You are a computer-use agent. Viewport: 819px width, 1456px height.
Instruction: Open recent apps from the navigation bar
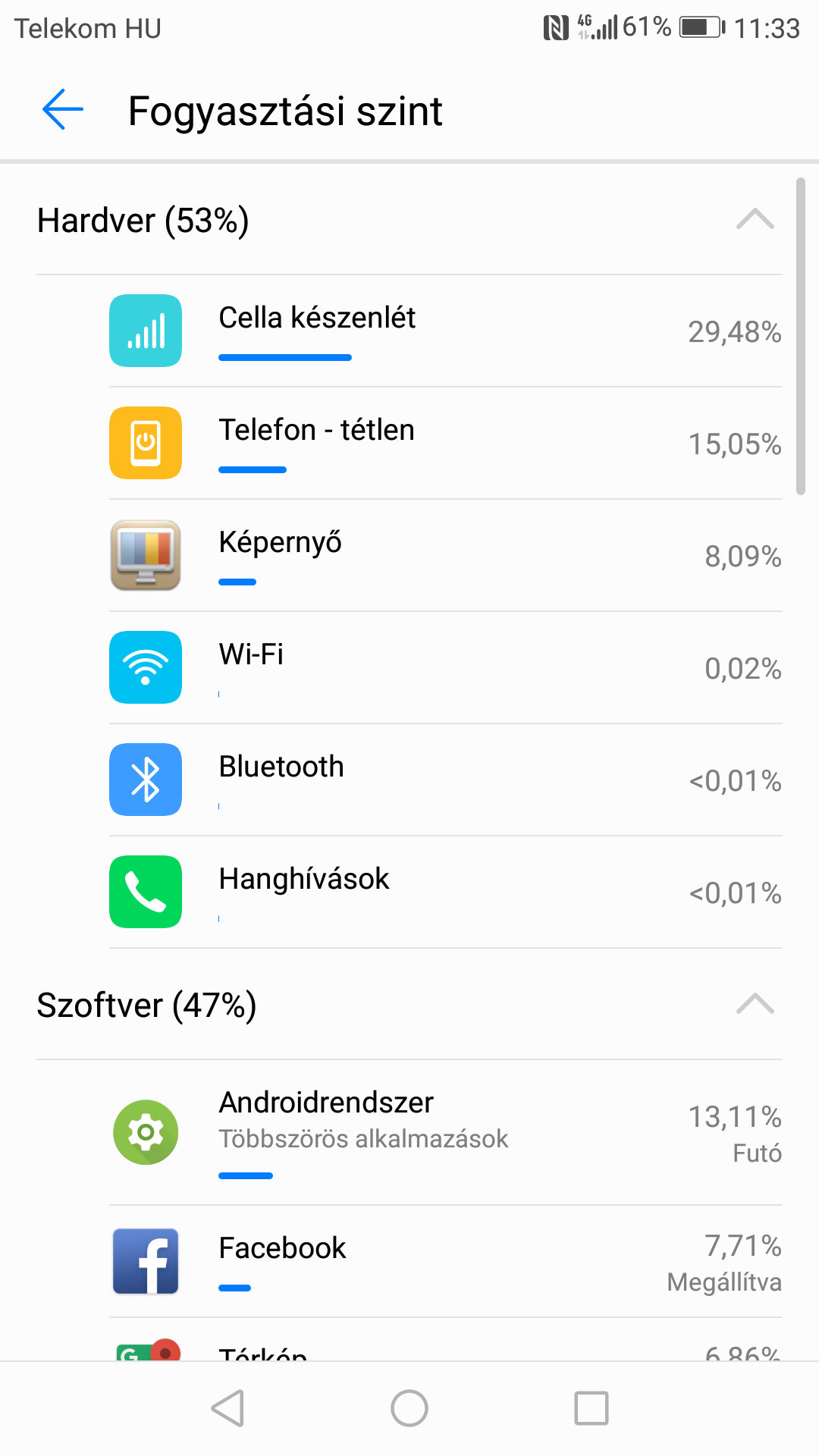pos(591,1408)
